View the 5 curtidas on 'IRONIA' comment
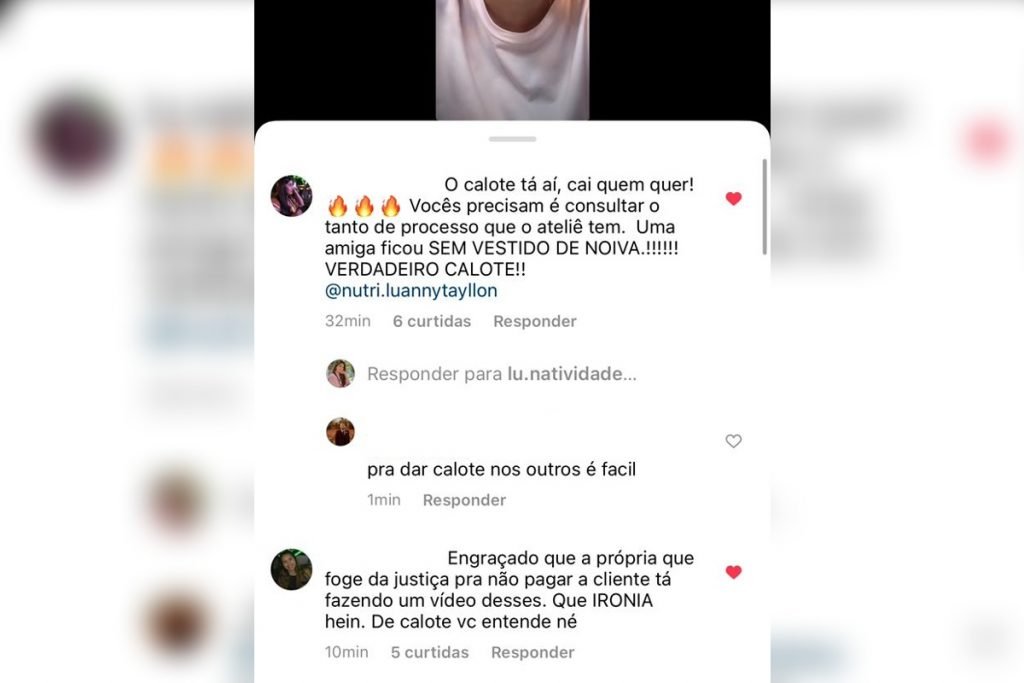The height and width of the screenshot is (683, 1024). coord(429,652)
